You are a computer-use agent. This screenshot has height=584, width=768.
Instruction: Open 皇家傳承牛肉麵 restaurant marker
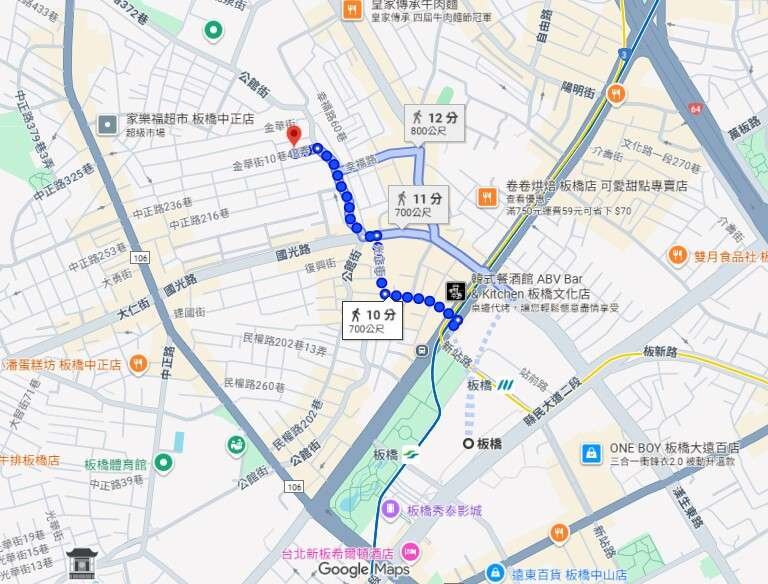[352, 10]
